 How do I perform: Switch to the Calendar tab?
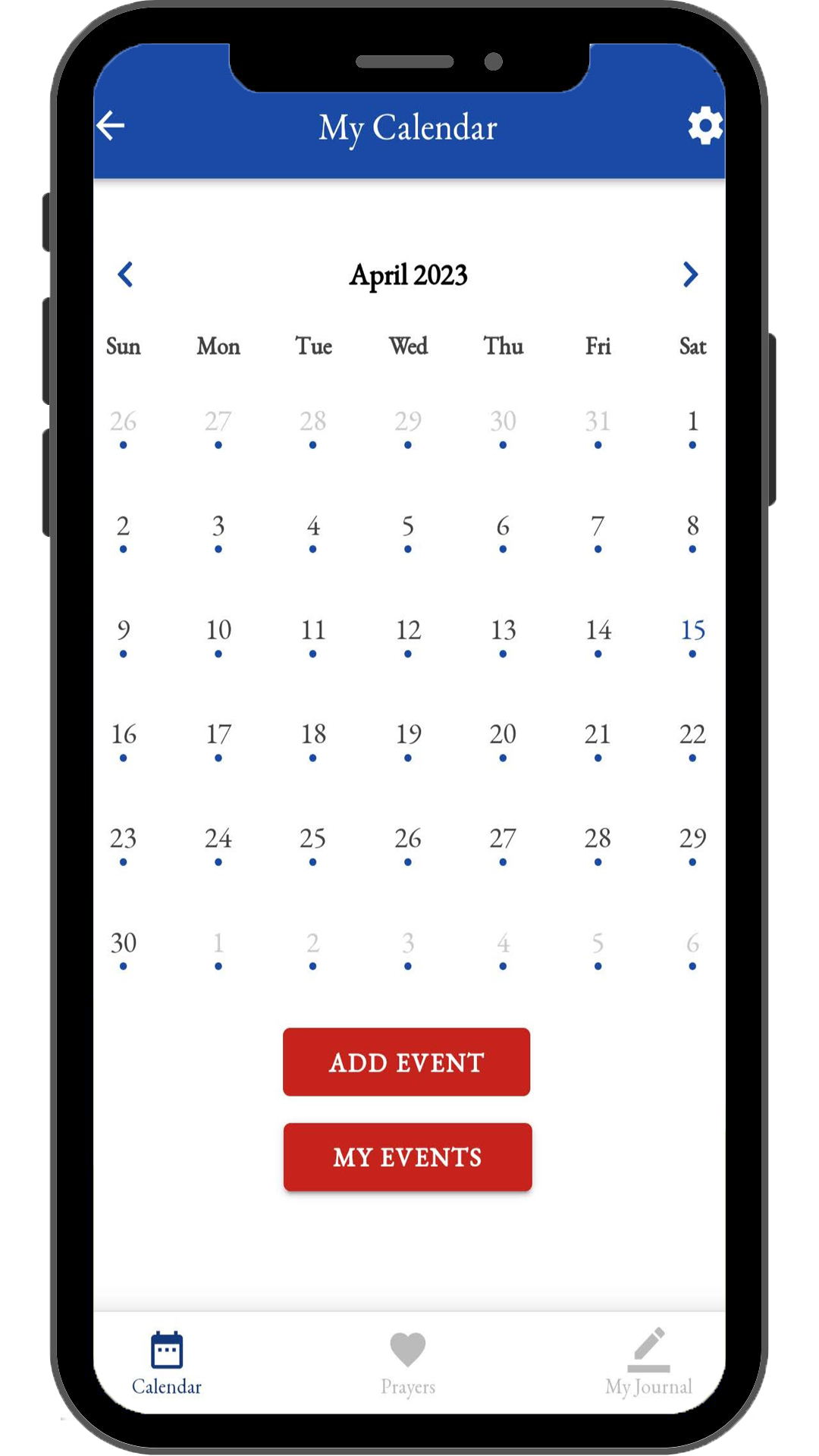click(167, 1363)
